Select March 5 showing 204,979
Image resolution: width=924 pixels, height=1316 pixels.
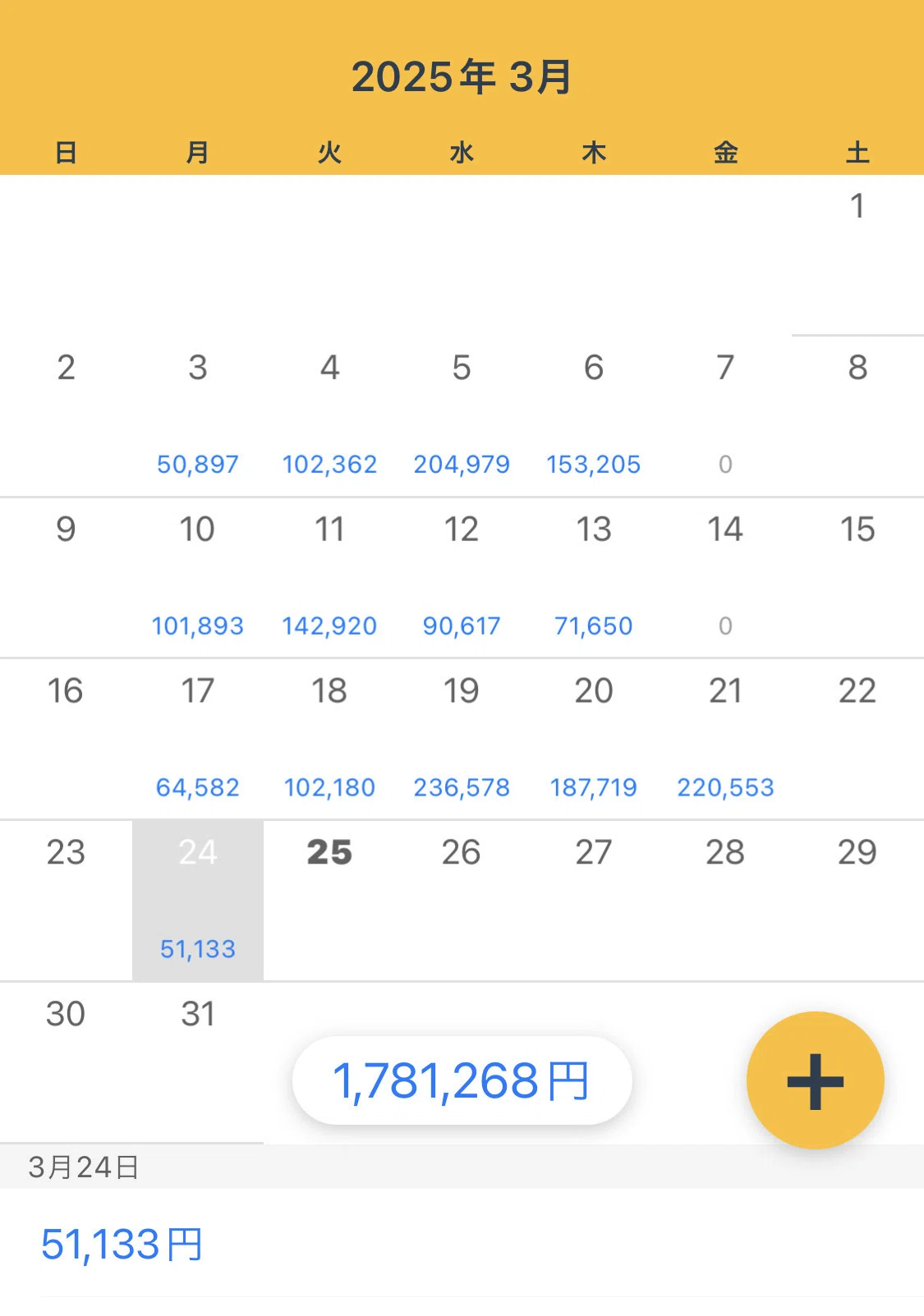point(462,416)
